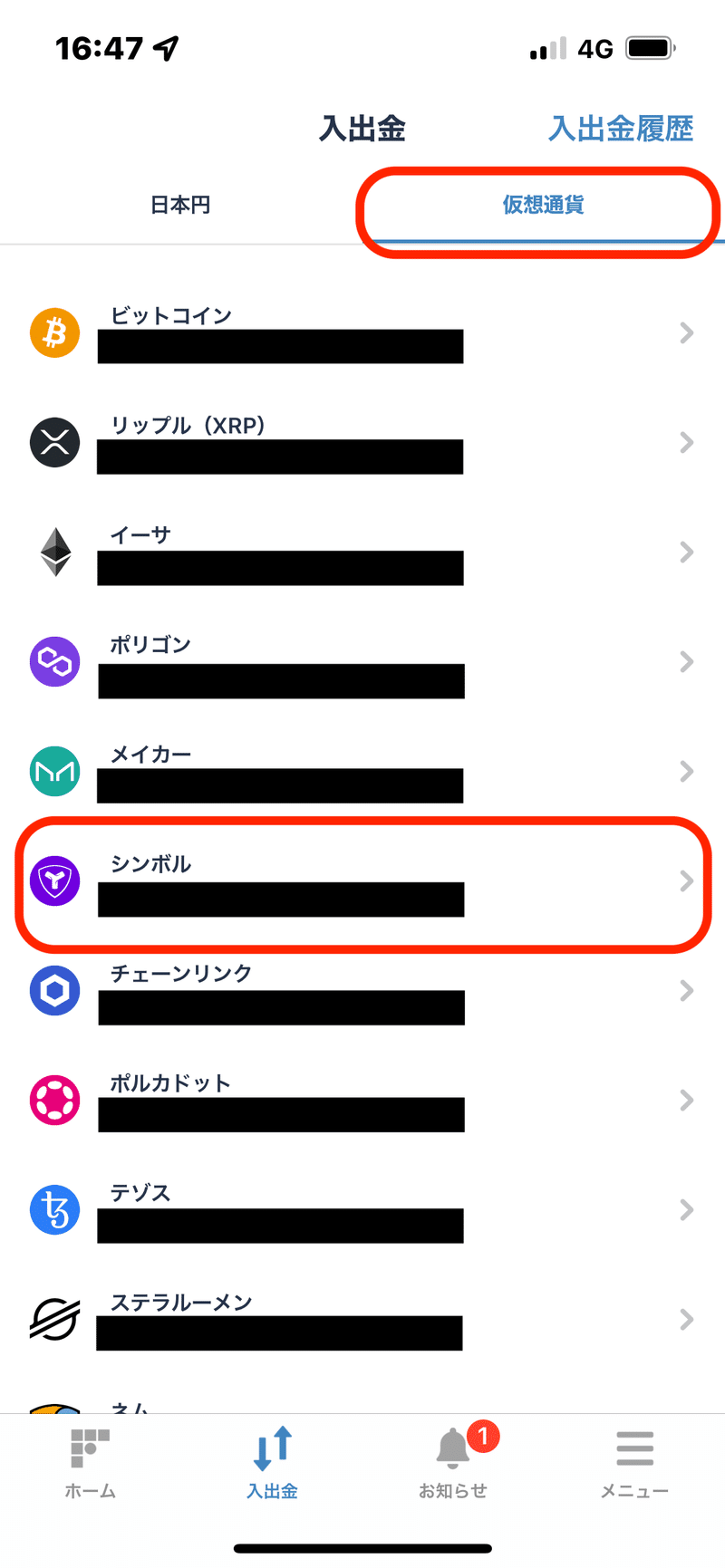Viewport: 725px width, 1568px height.
Task: Select the 仮想通貨 tab
Action: click(x=544, y=206)
